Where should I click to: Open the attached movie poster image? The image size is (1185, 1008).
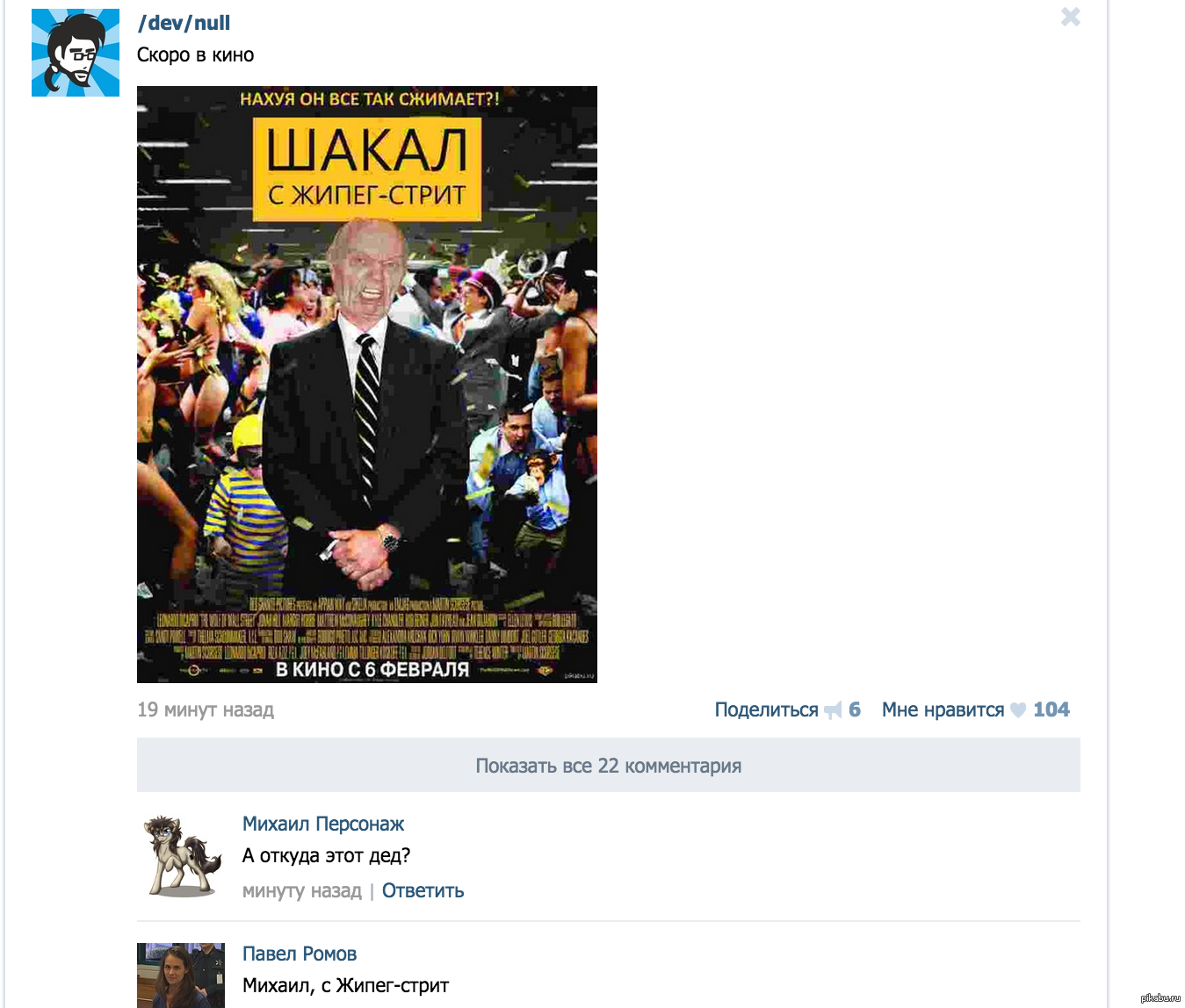366,384
